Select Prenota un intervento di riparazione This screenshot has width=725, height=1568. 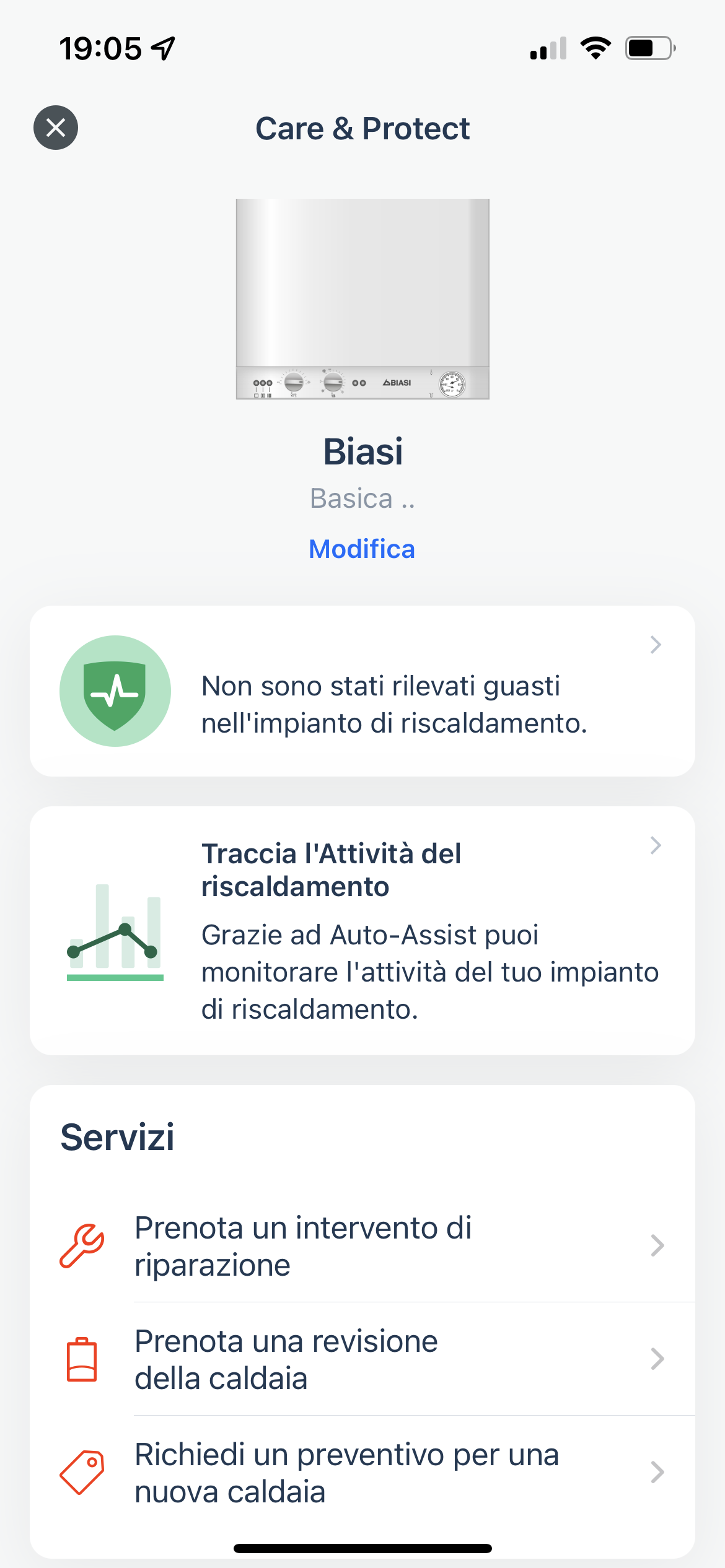362,1246
